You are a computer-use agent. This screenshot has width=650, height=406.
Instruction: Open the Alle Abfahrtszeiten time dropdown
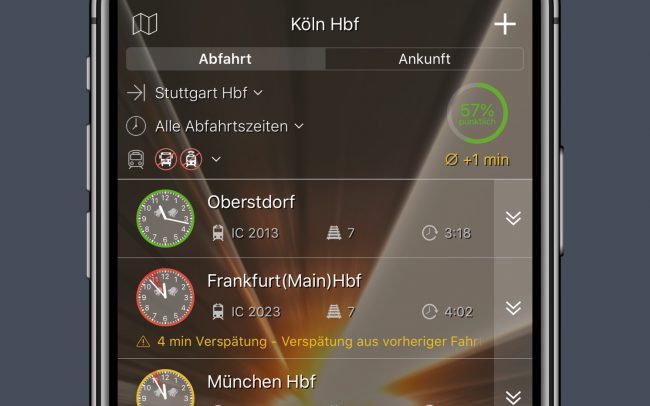coord(228,126)
